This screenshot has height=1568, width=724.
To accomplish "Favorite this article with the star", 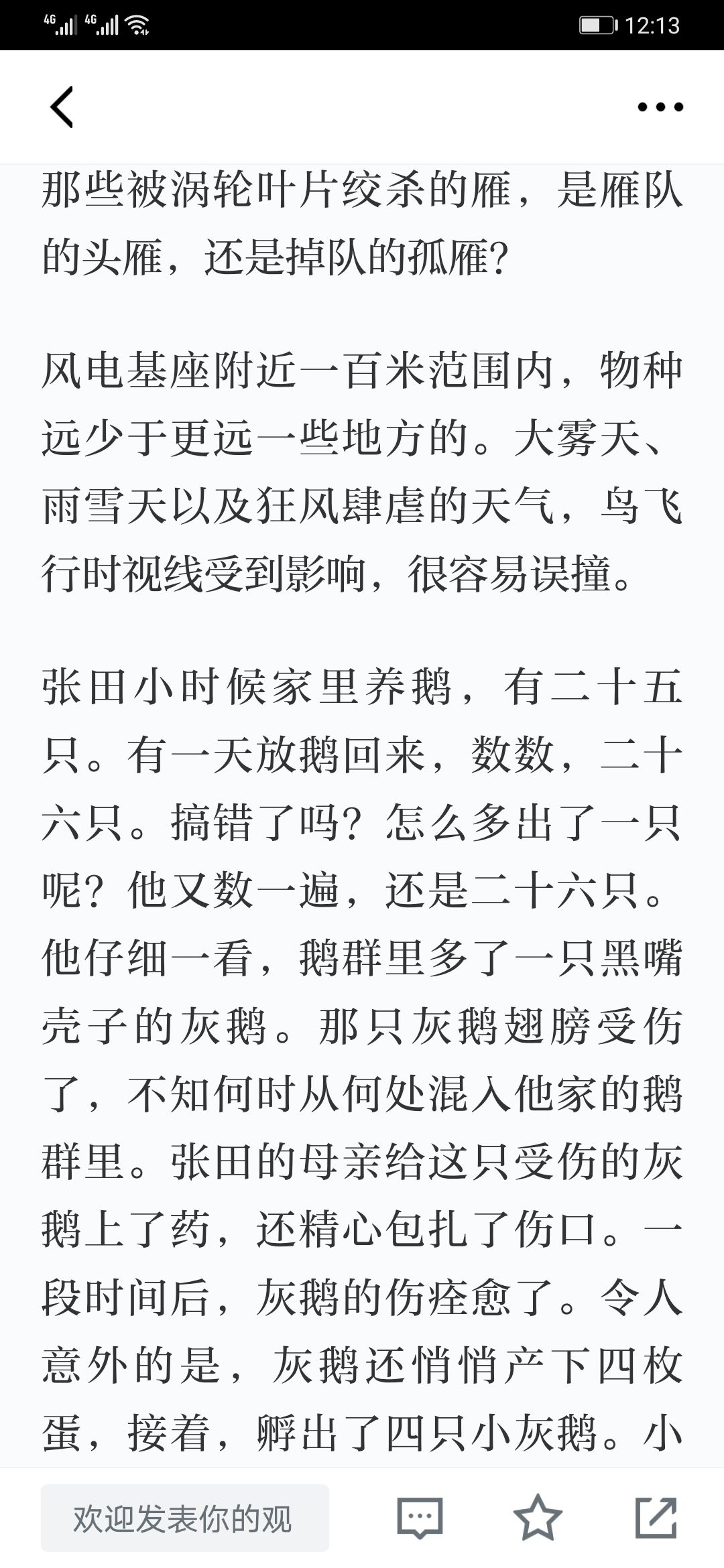I will (538, 1518).
